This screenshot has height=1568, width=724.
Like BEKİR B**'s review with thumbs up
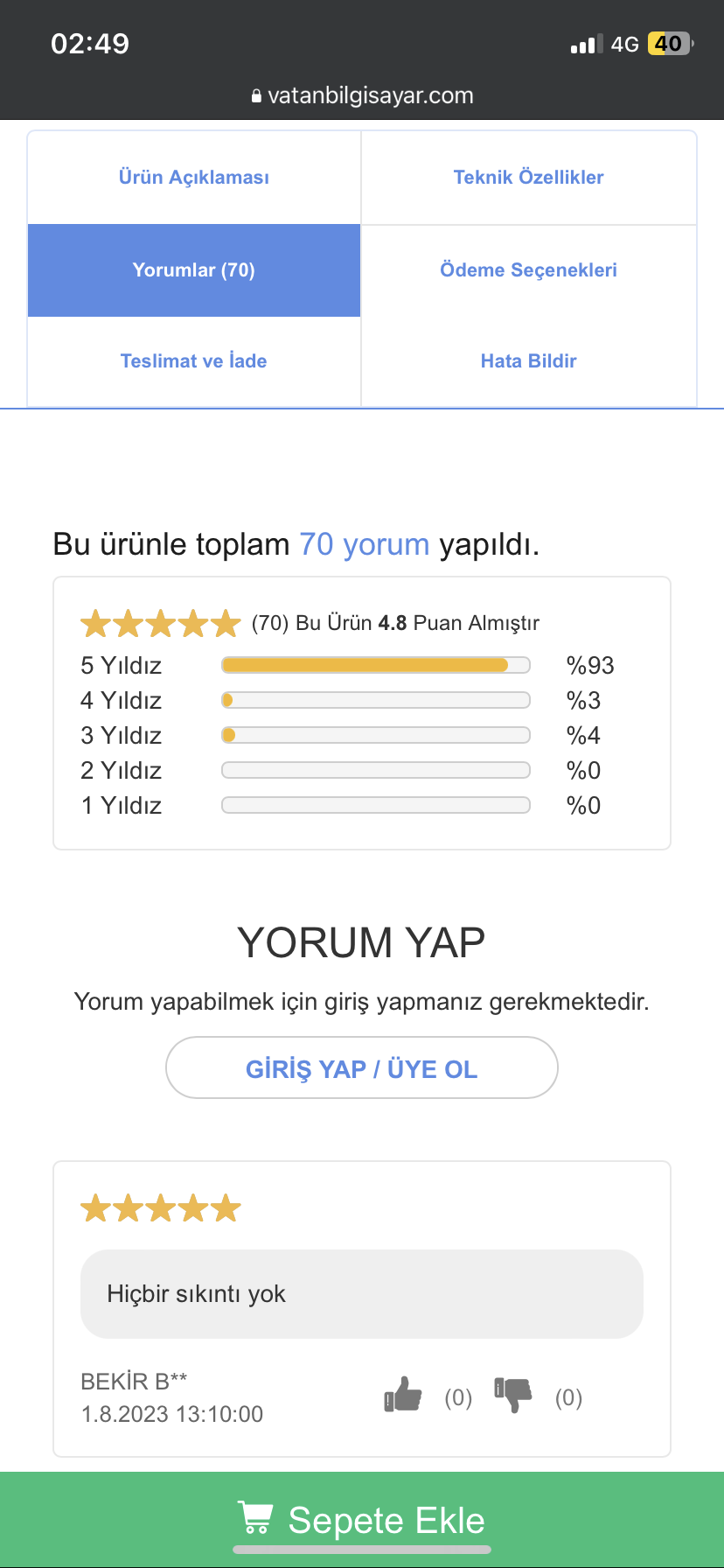click(403, 1395)
